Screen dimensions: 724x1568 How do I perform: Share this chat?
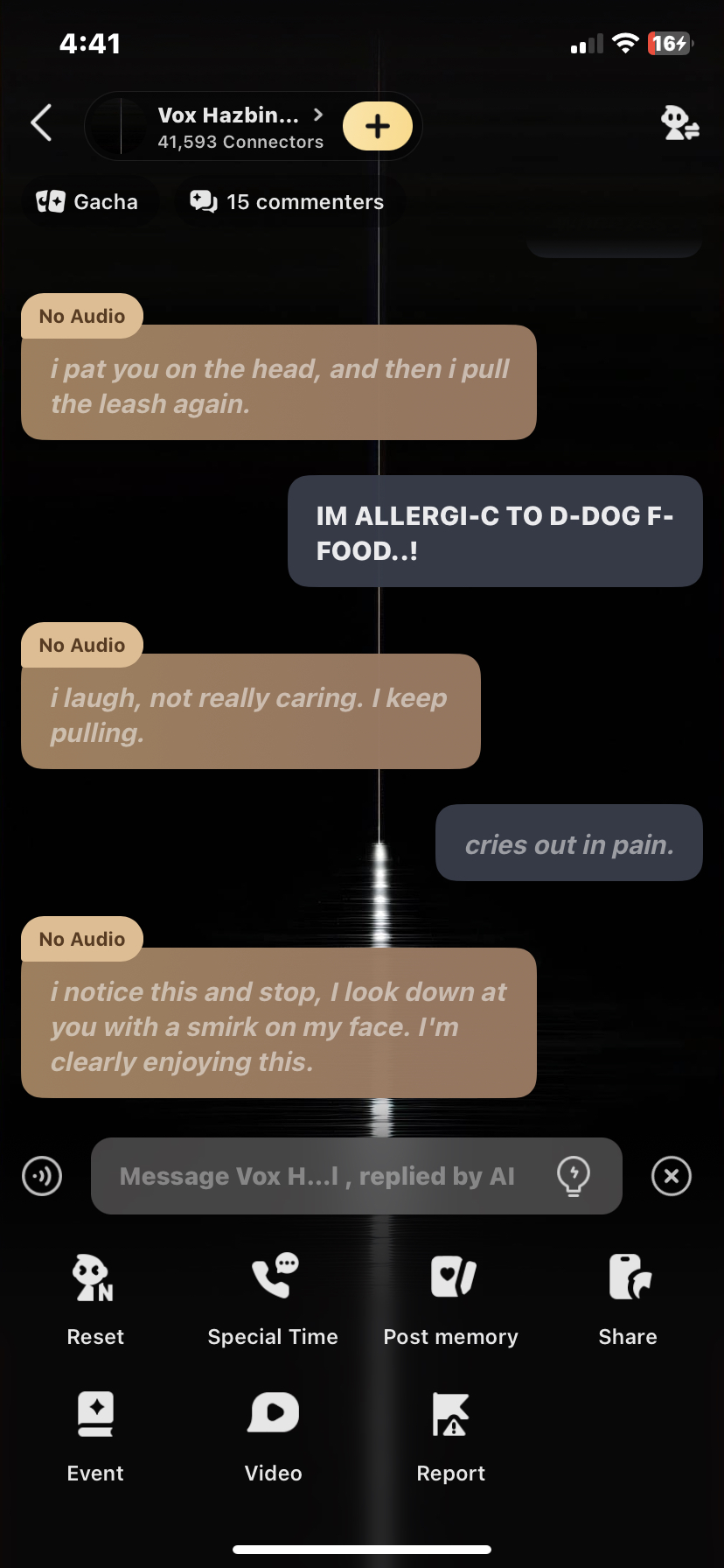tap(628, 1299)
